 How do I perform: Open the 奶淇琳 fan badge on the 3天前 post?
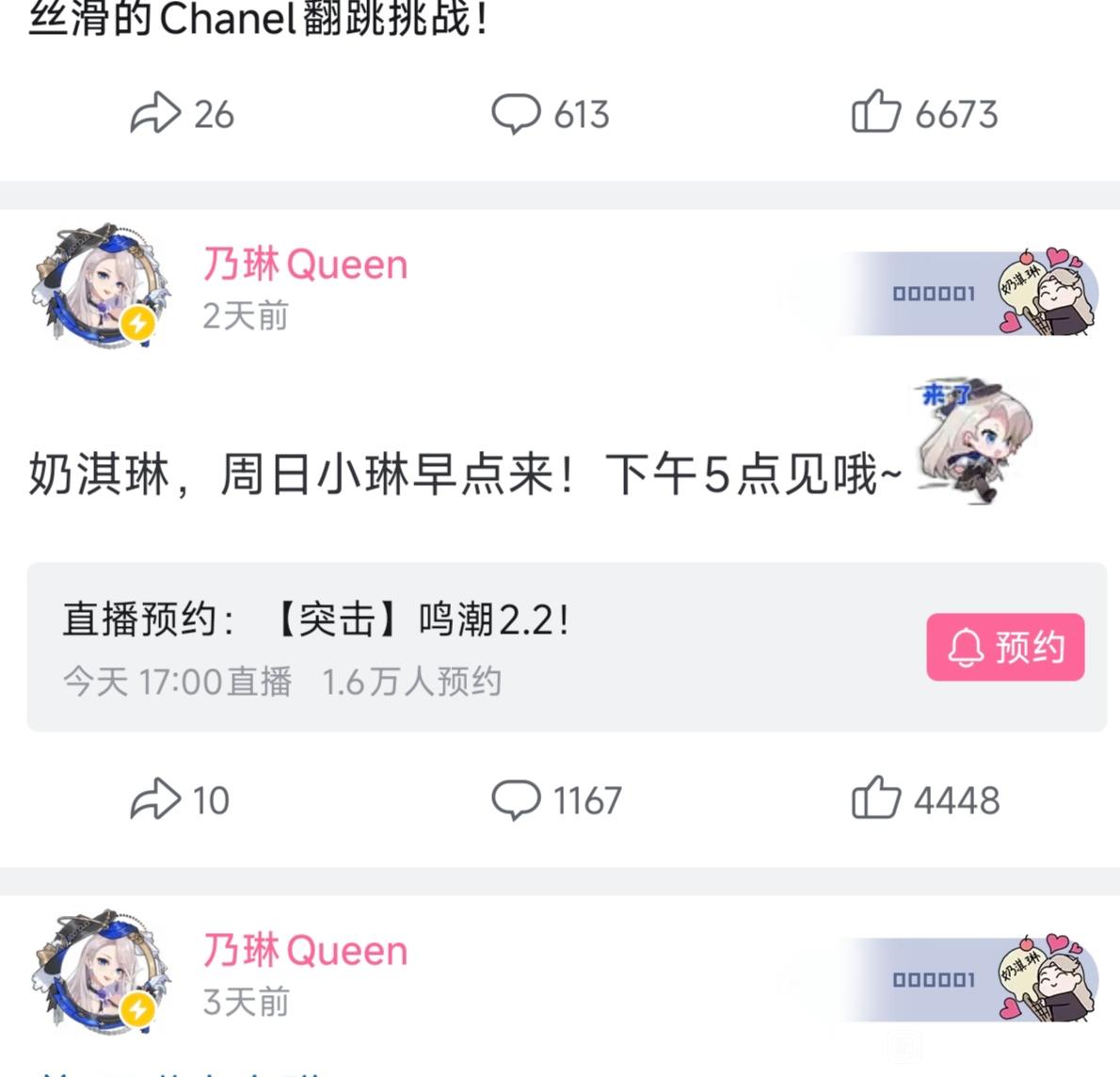pos(969,979)
